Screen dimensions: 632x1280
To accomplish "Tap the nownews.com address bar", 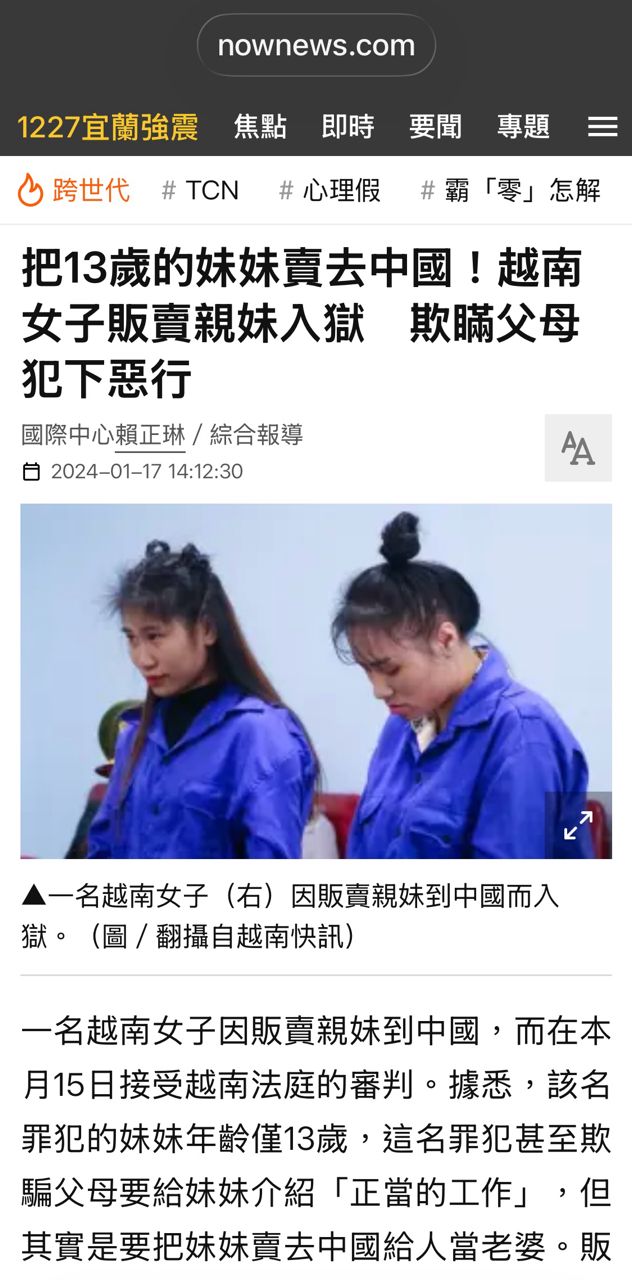I will (316, 45).
